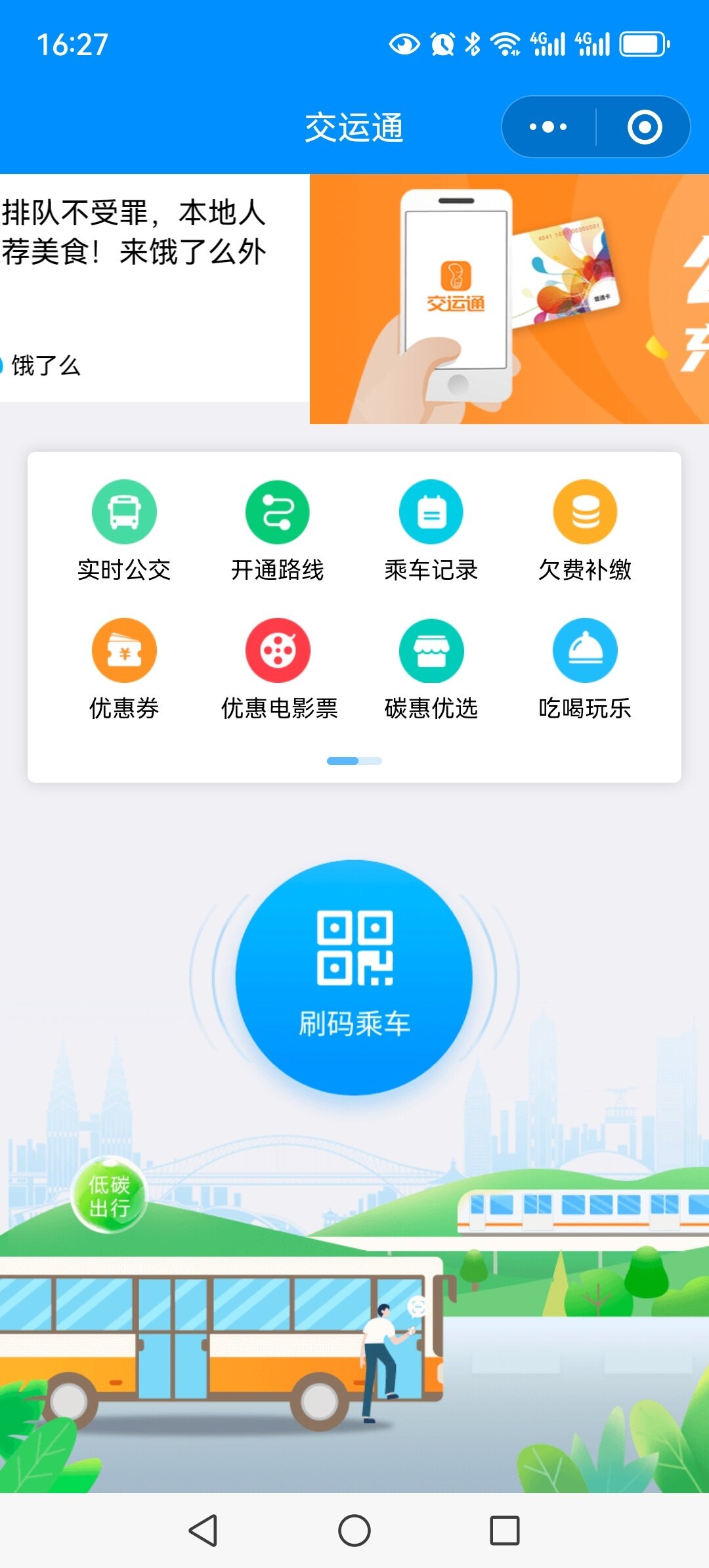Return to the phone home screen

tap(354, 1531)
